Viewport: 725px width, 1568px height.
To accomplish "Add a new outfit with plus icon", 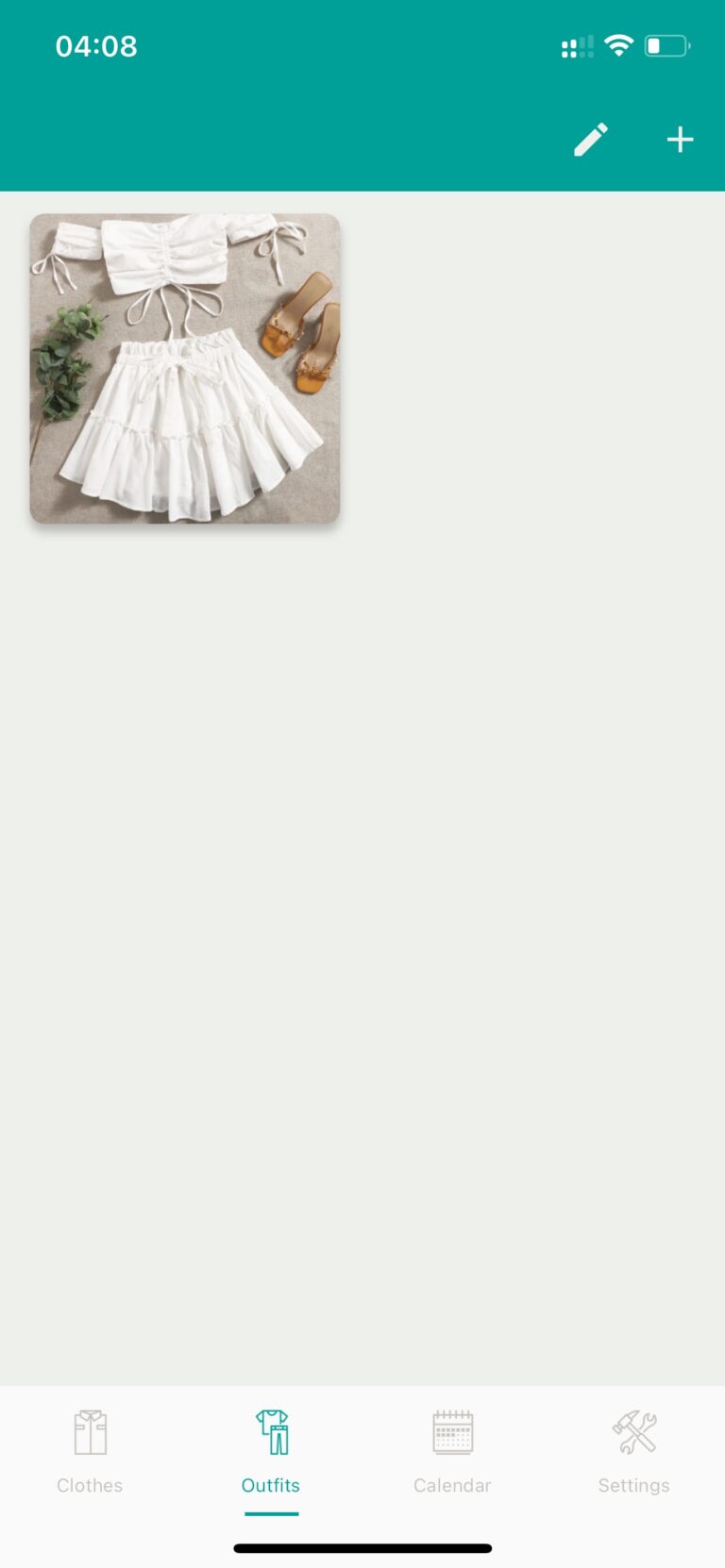I will coord(680,140).
